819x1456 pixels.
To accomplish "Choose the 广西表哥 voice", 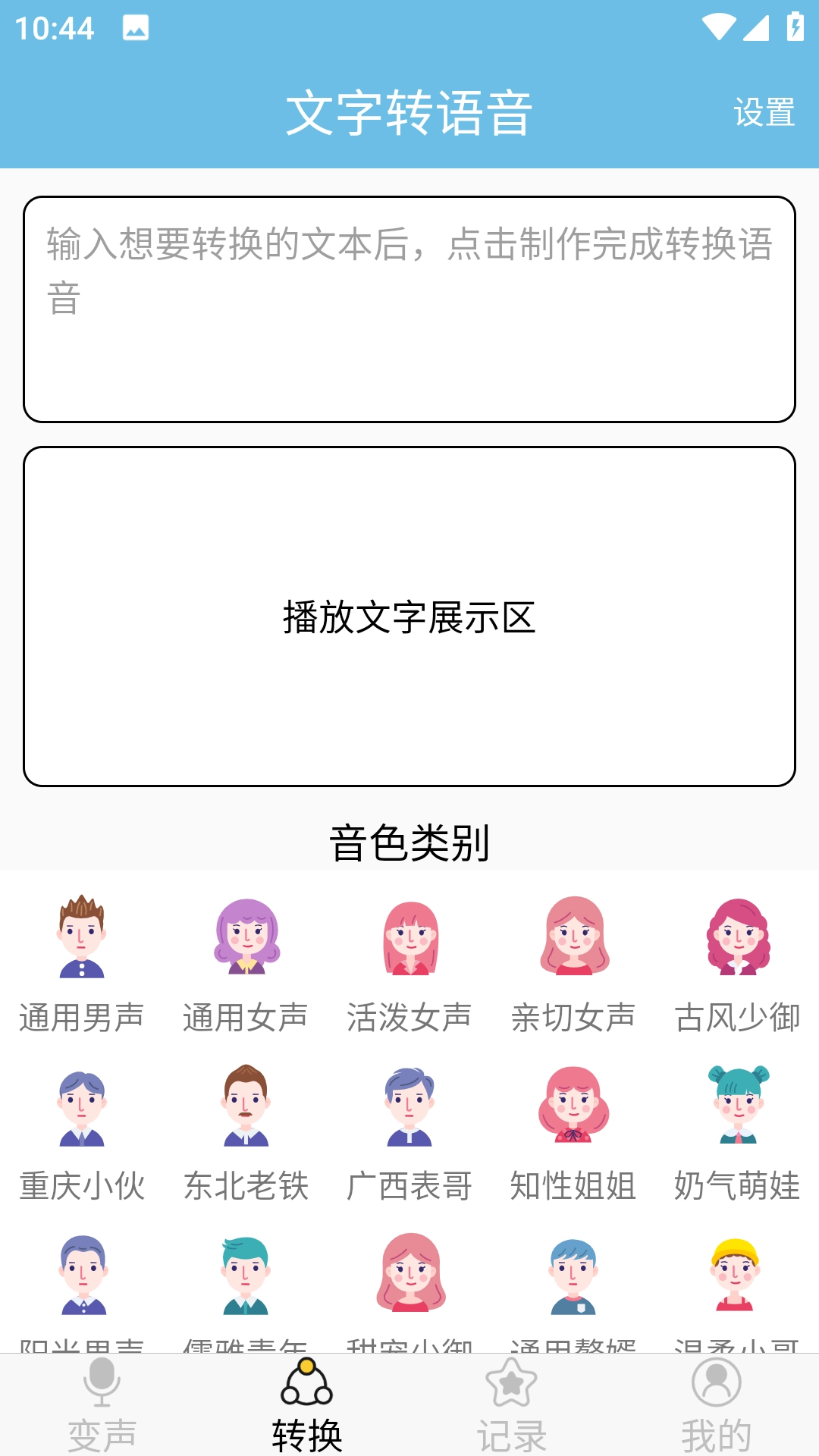I will (x=409, y=1132).
